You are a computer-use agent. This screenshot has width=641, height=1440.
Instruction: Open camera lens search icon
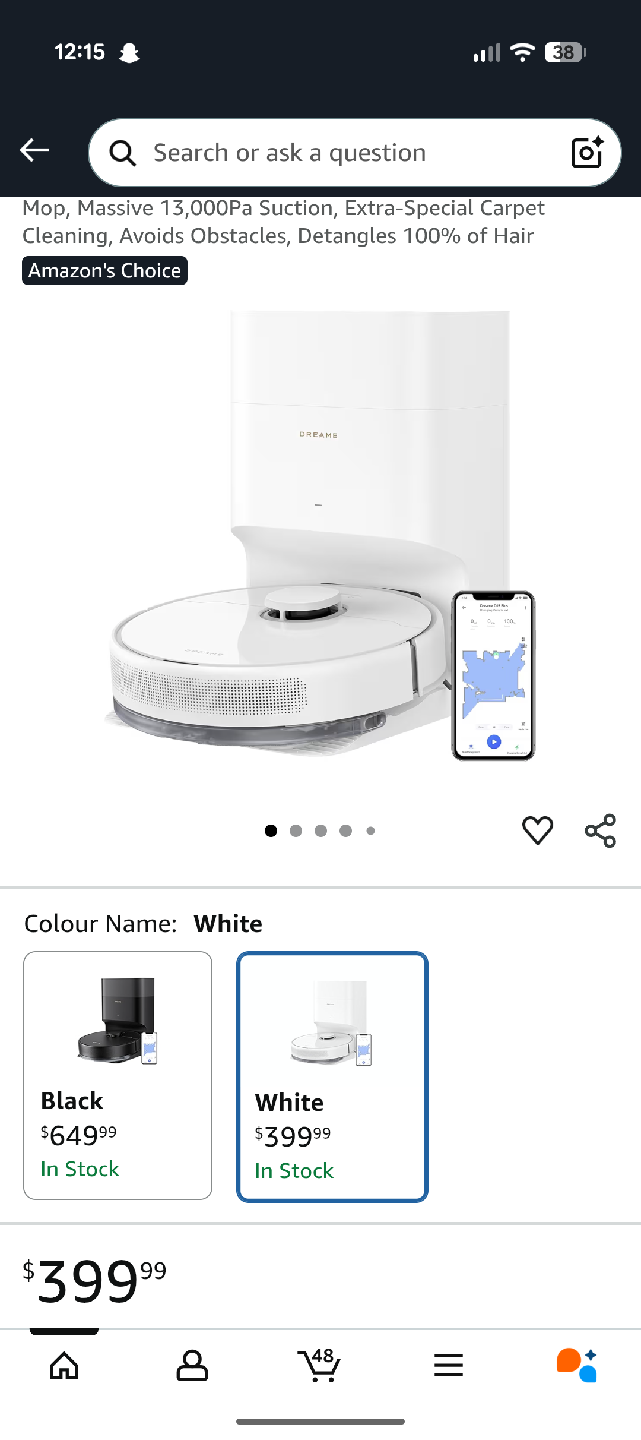(x=587, y=152)
